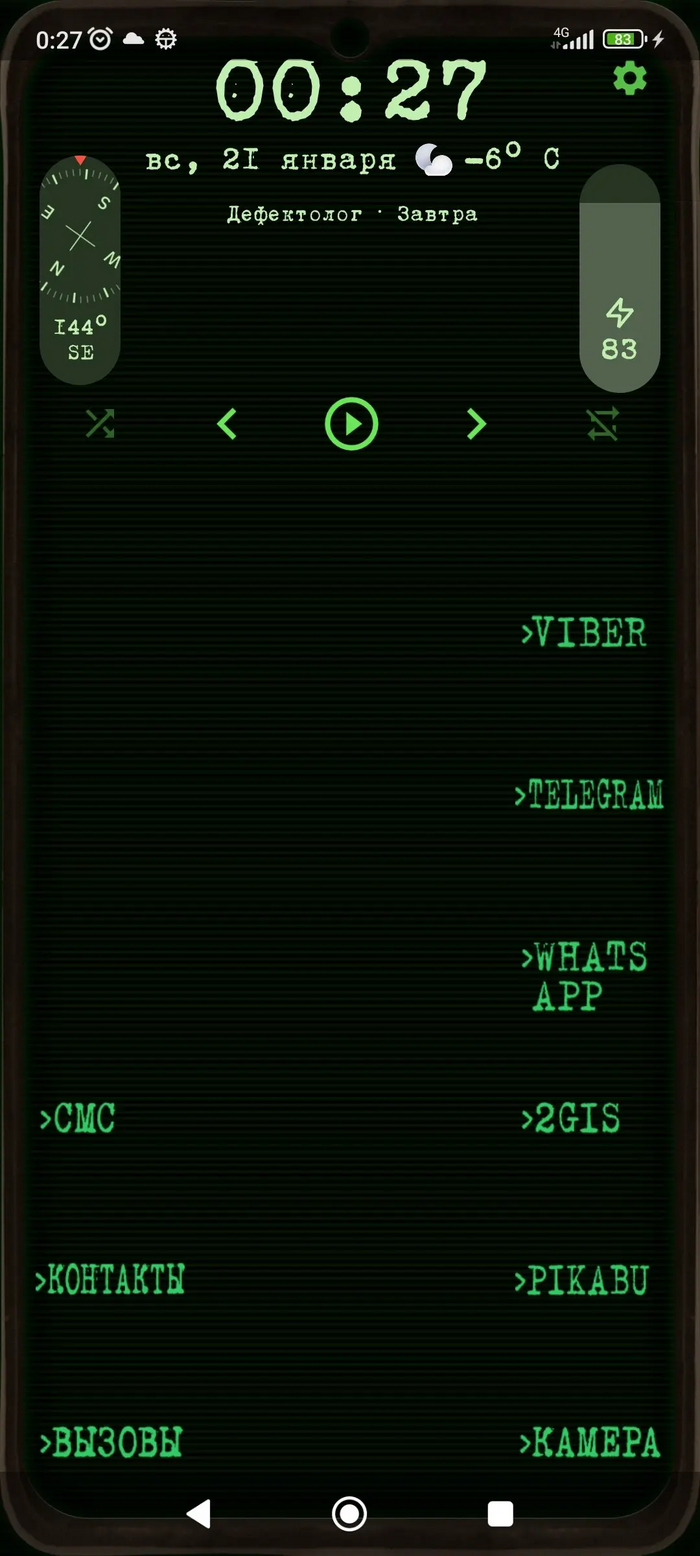Start music playback with the play button
The image size is (700, 1556).
click(x=352, y=424)
